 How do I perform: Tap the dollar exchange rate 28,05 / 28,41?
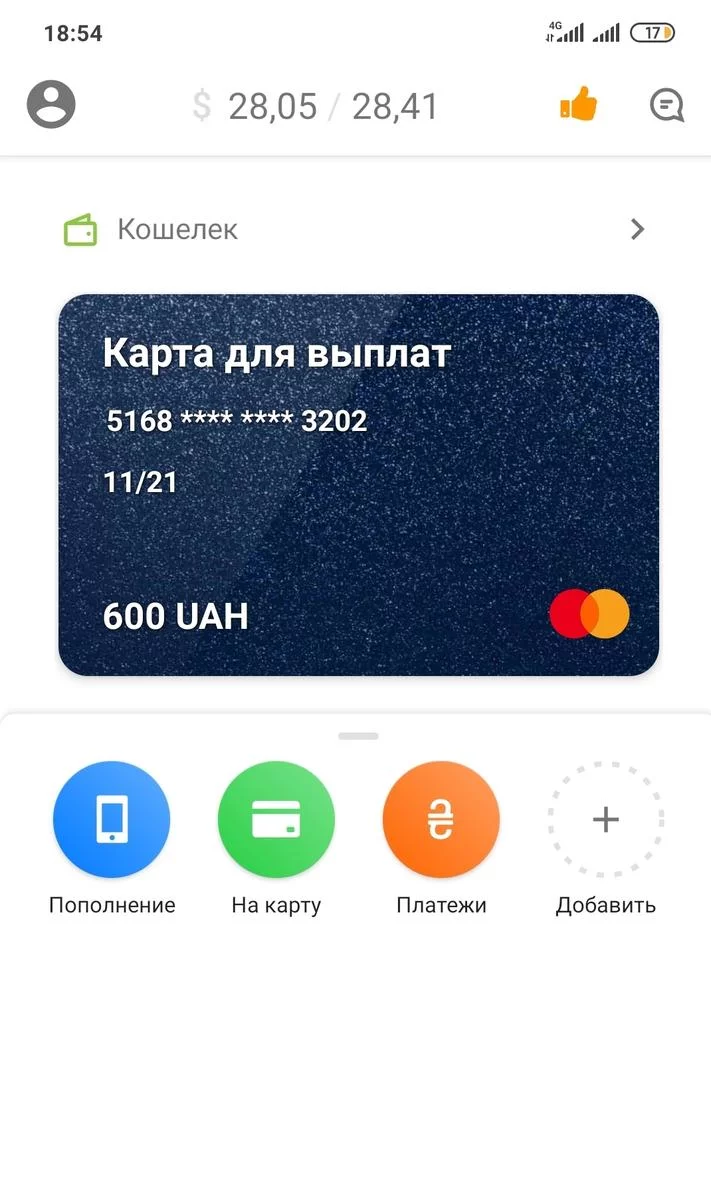coord(316,106)
